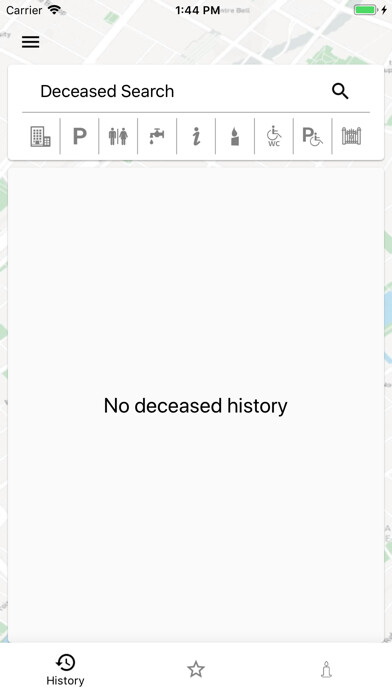Open the hamburger drawer menu

[31, 42]
